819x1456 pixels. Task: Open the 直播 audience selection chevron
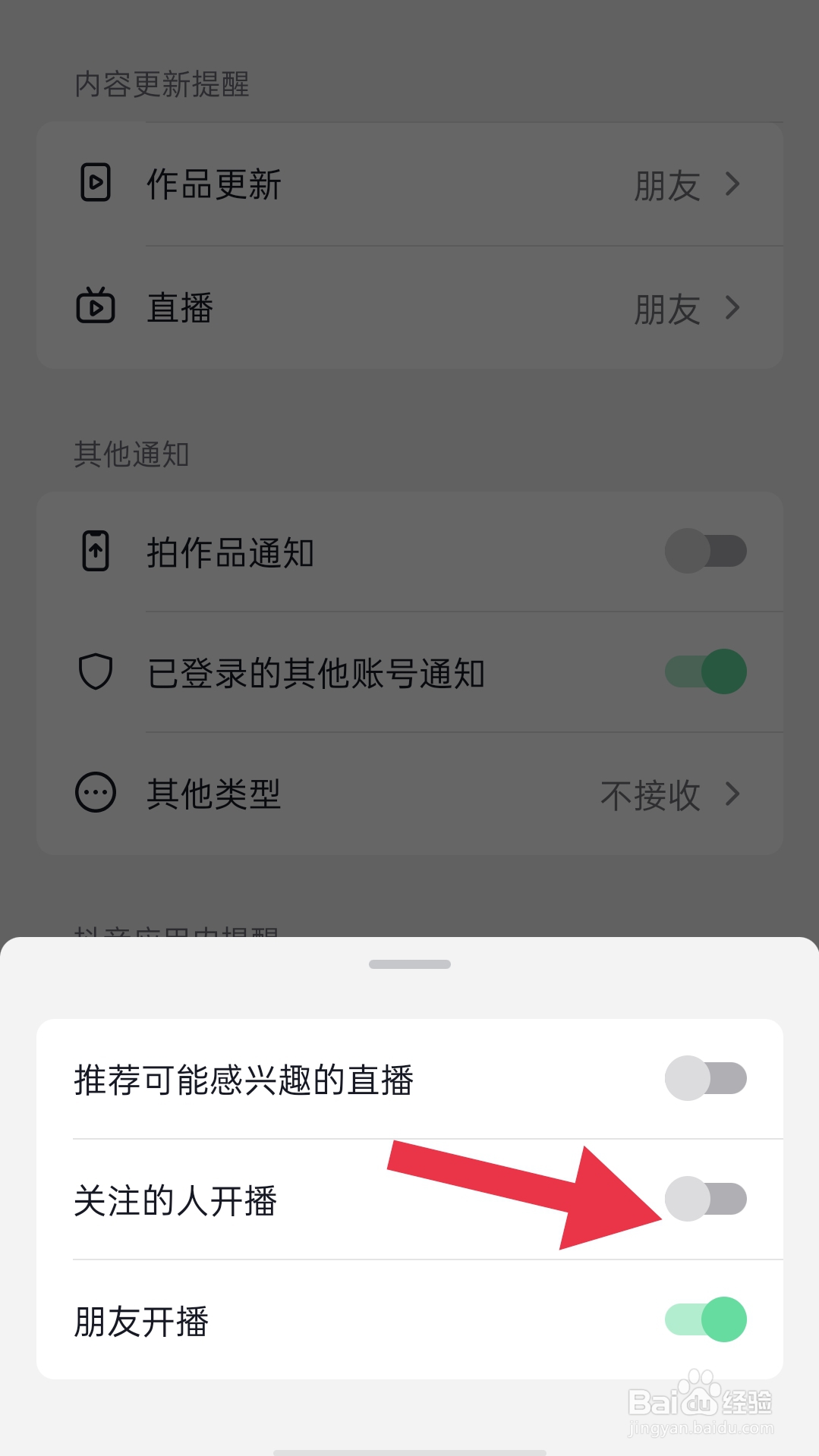click(x=731, y=306)
